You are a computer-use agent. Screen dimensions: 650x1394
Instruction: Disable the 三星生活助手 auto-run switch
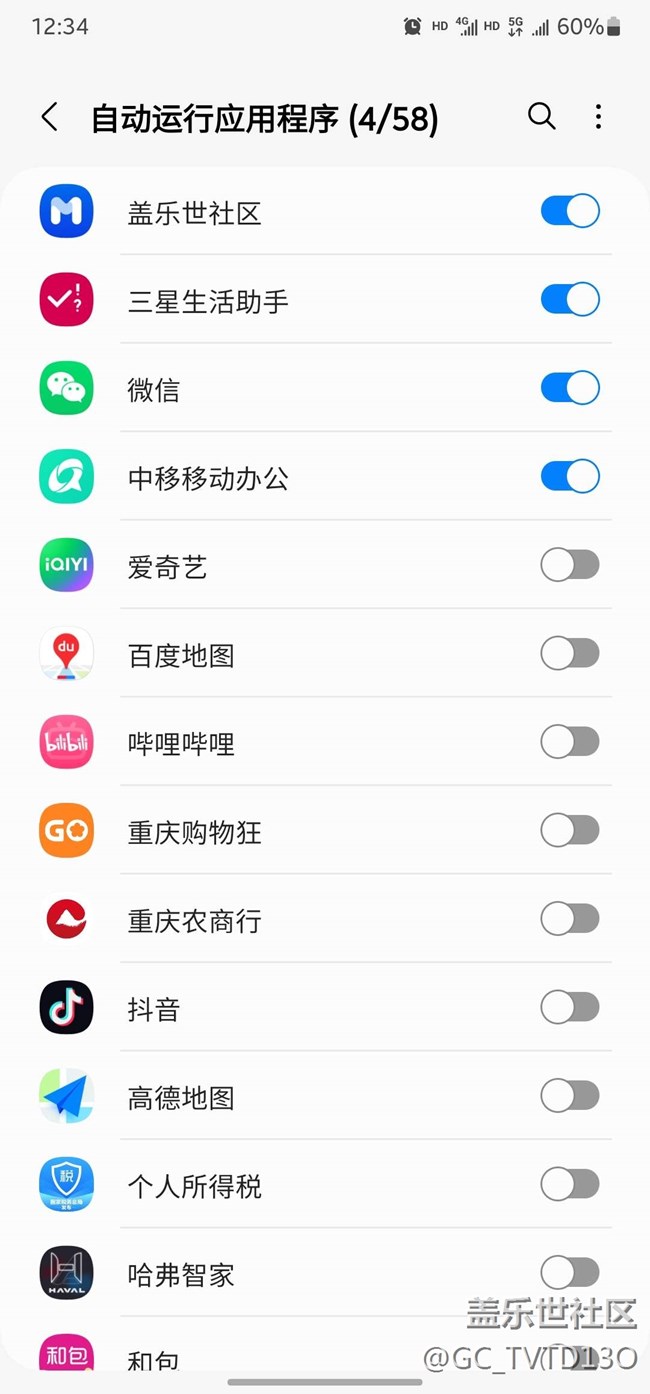point(570,299)
